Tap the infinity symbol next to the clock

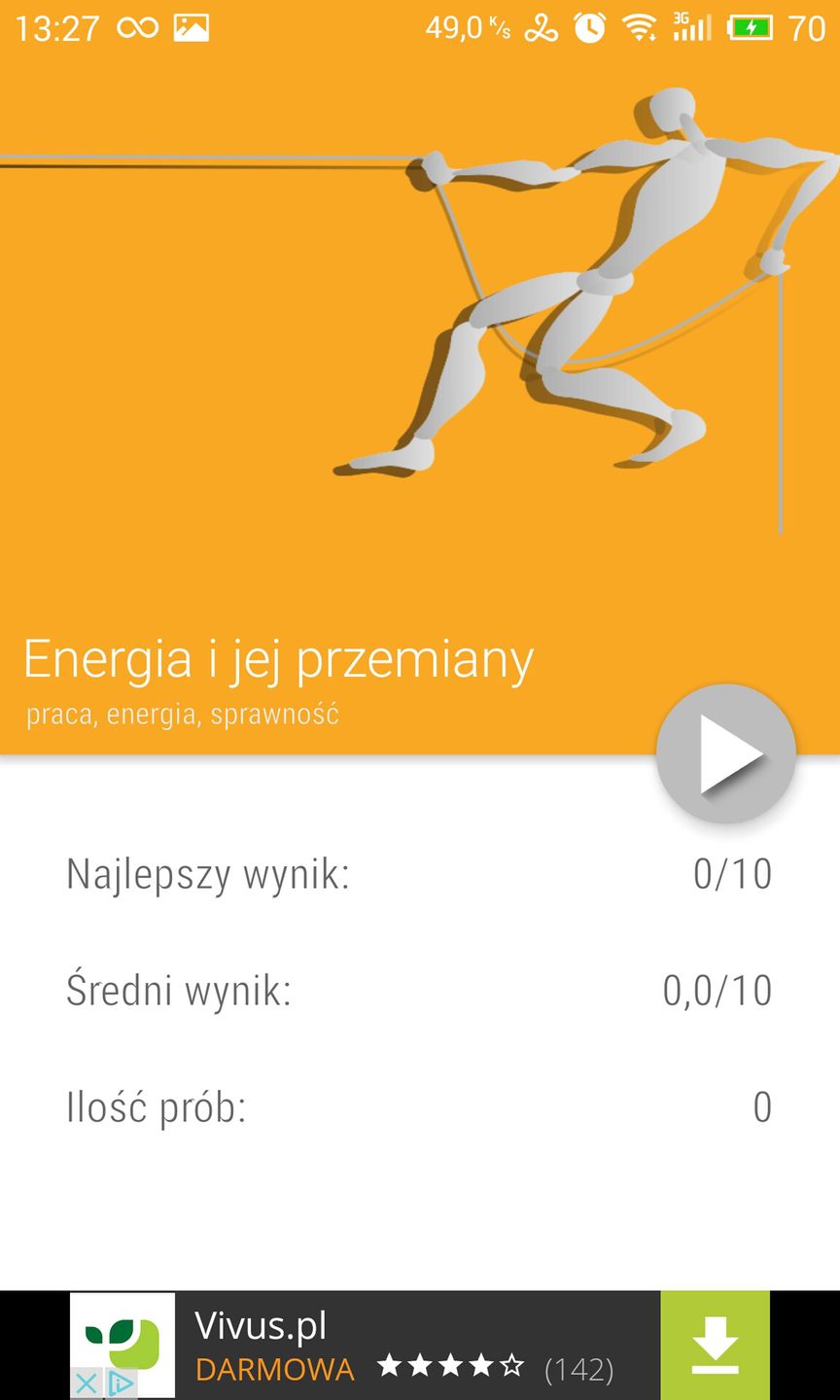(136, 28)
